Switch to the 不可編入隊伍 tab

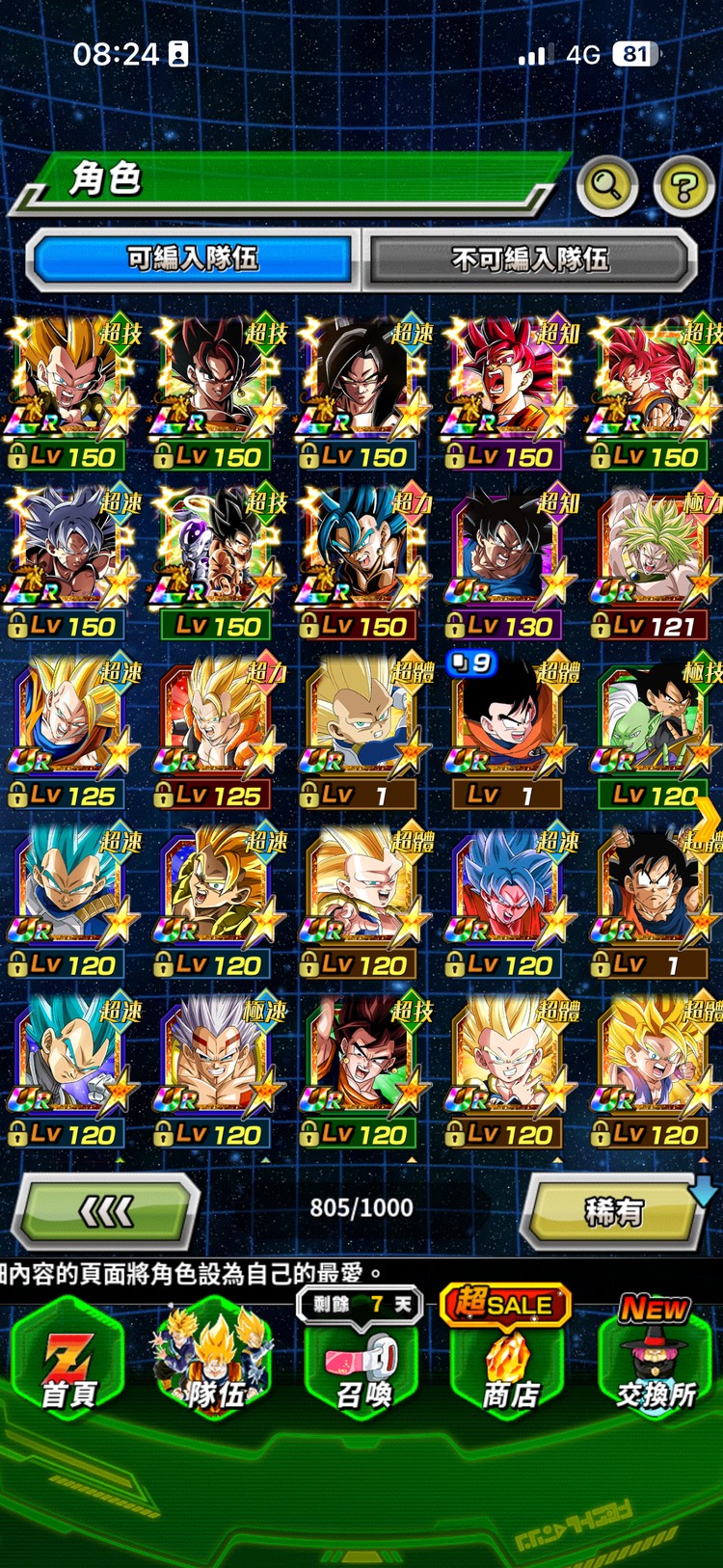click(529, 258)
